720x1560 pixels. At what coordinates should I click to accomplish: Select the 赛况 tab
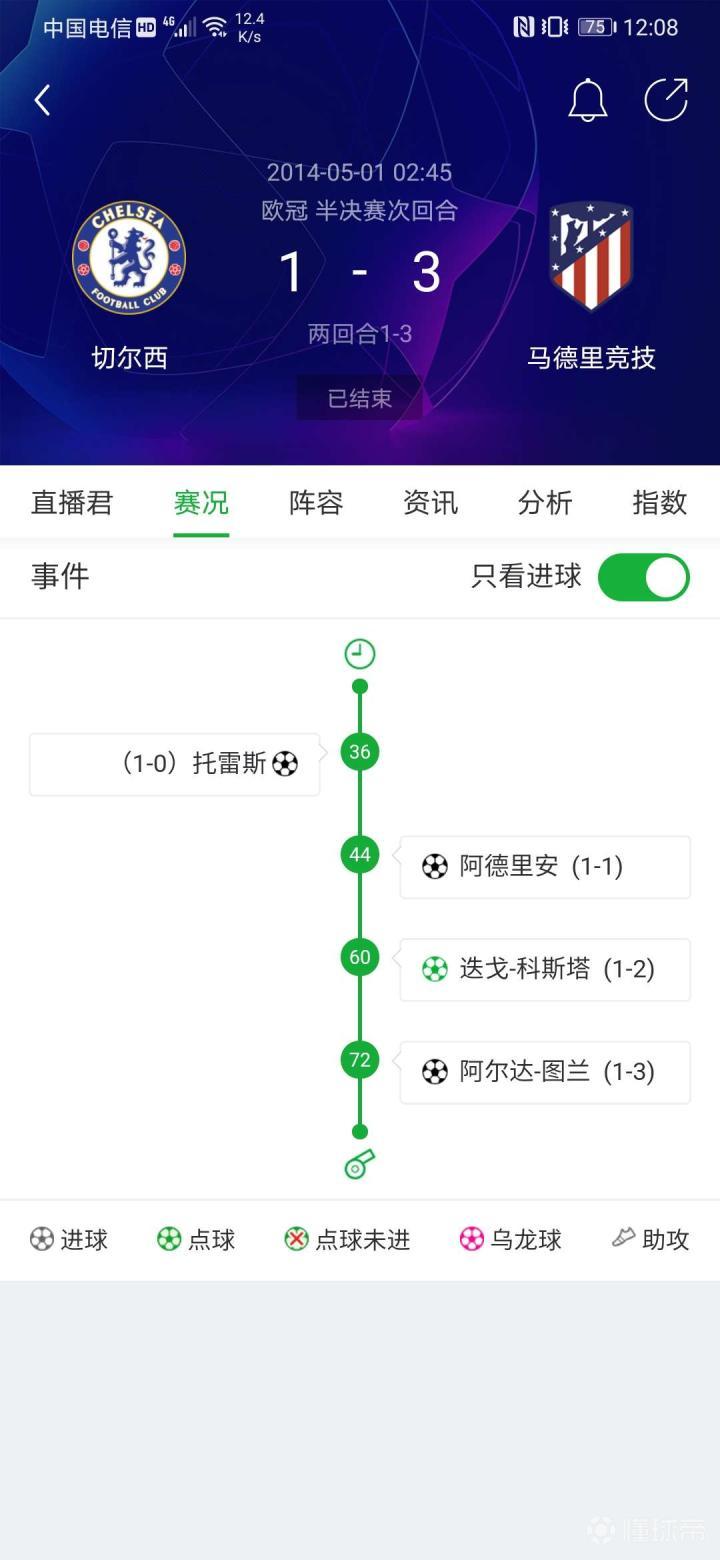pyautogui.click(x=201, y=502)
